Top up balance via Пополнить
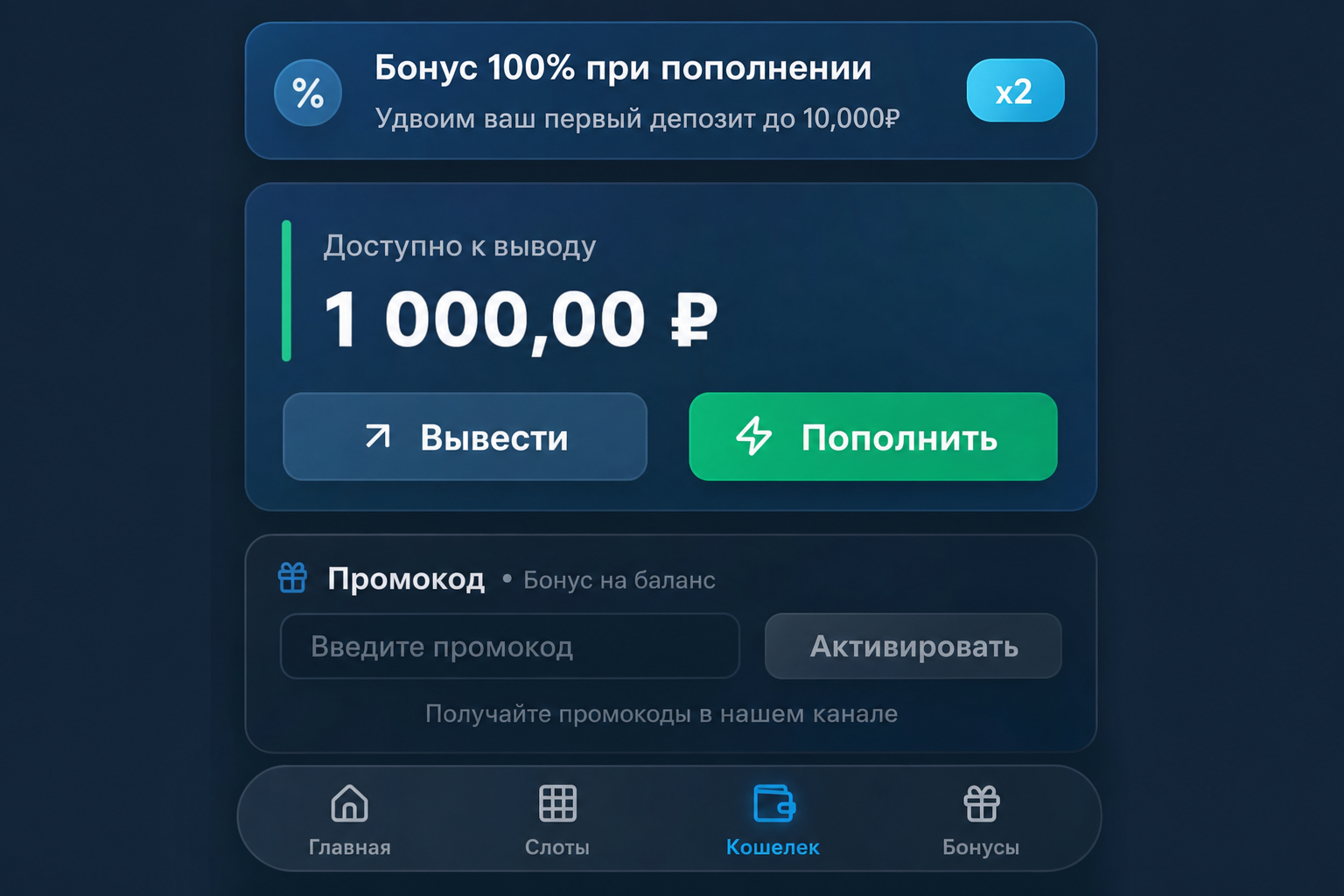Screen dimensions: 1344x896 click(x=873, y=437)
